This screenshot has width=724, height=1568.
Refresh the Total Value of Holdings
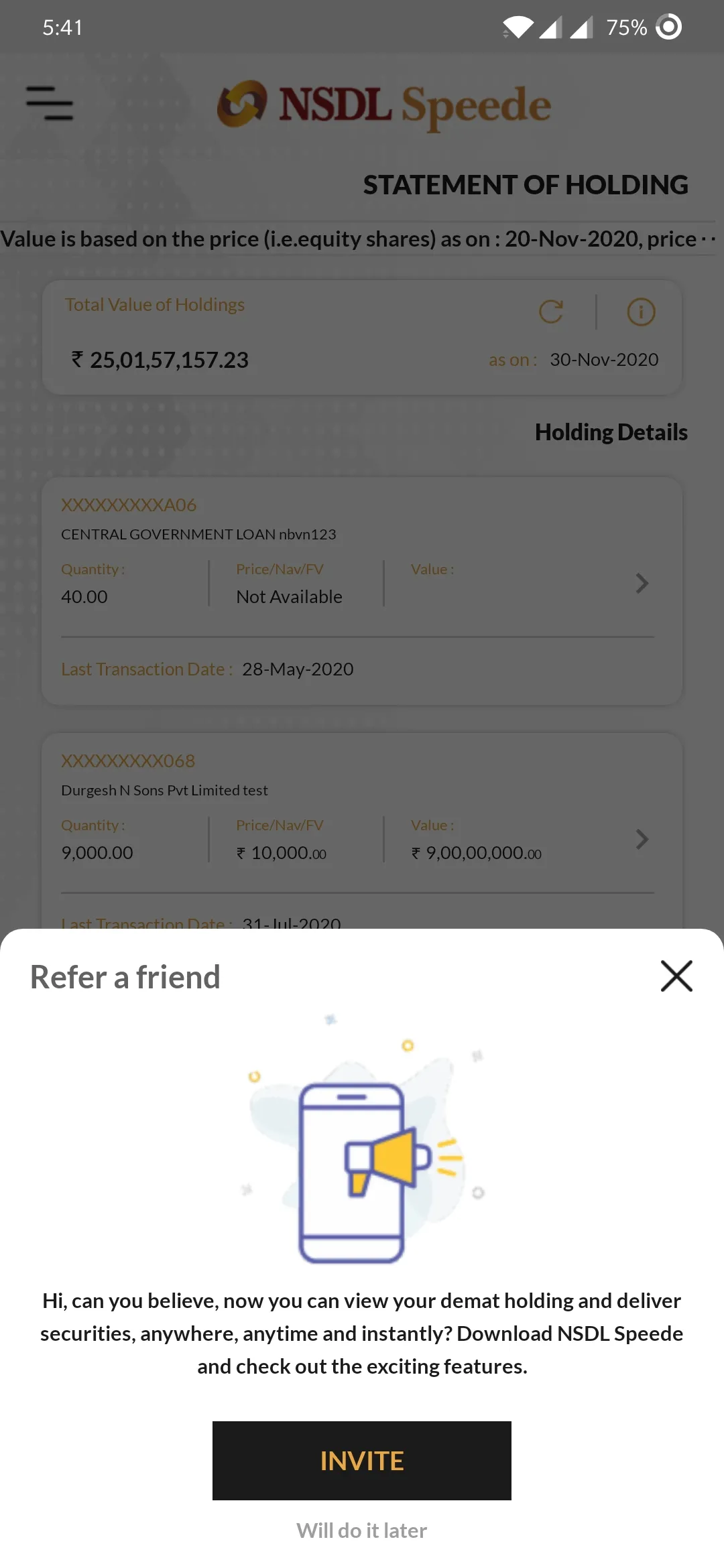point(551,312)
